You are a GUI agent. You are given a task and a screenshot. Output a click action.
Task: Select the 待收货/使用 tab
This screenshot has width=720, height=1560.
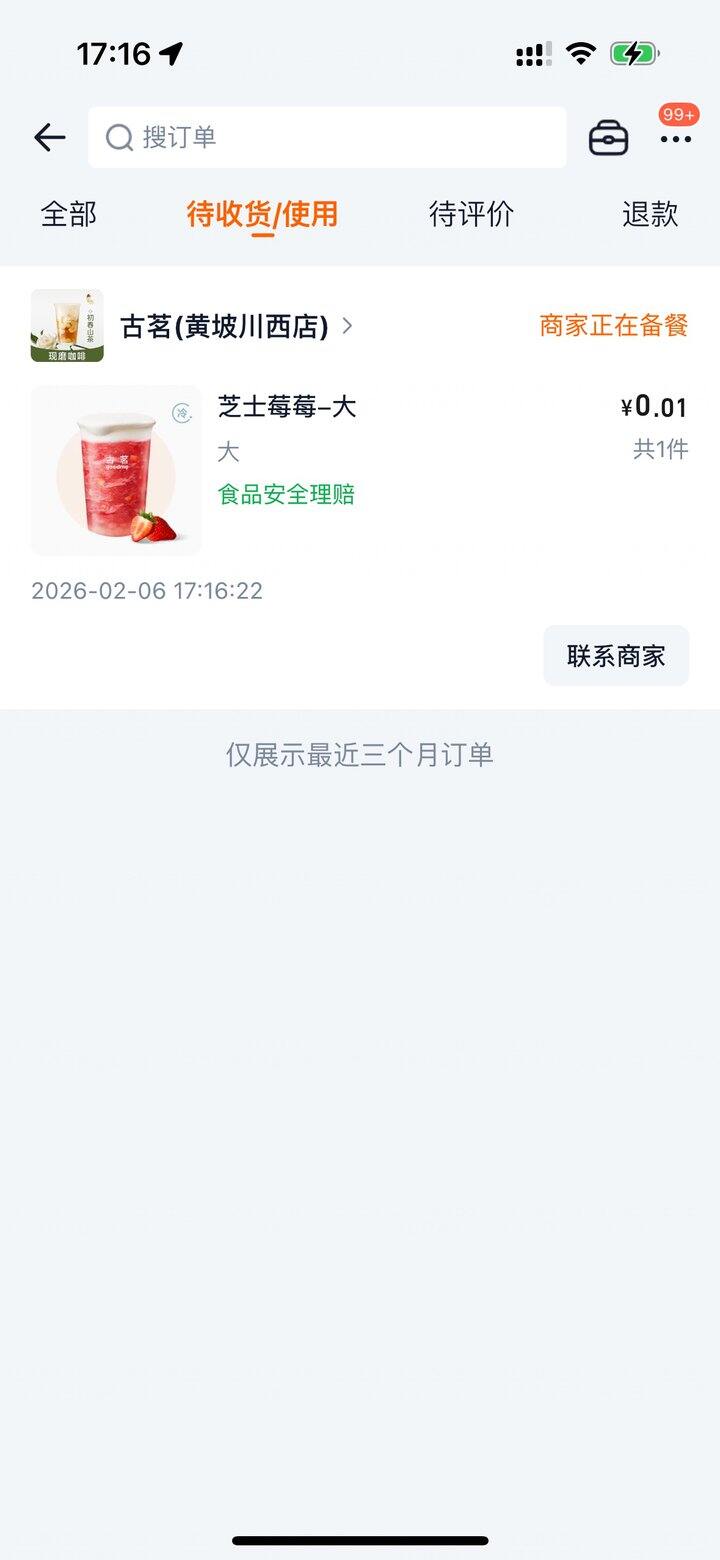[x=262, y=214]
